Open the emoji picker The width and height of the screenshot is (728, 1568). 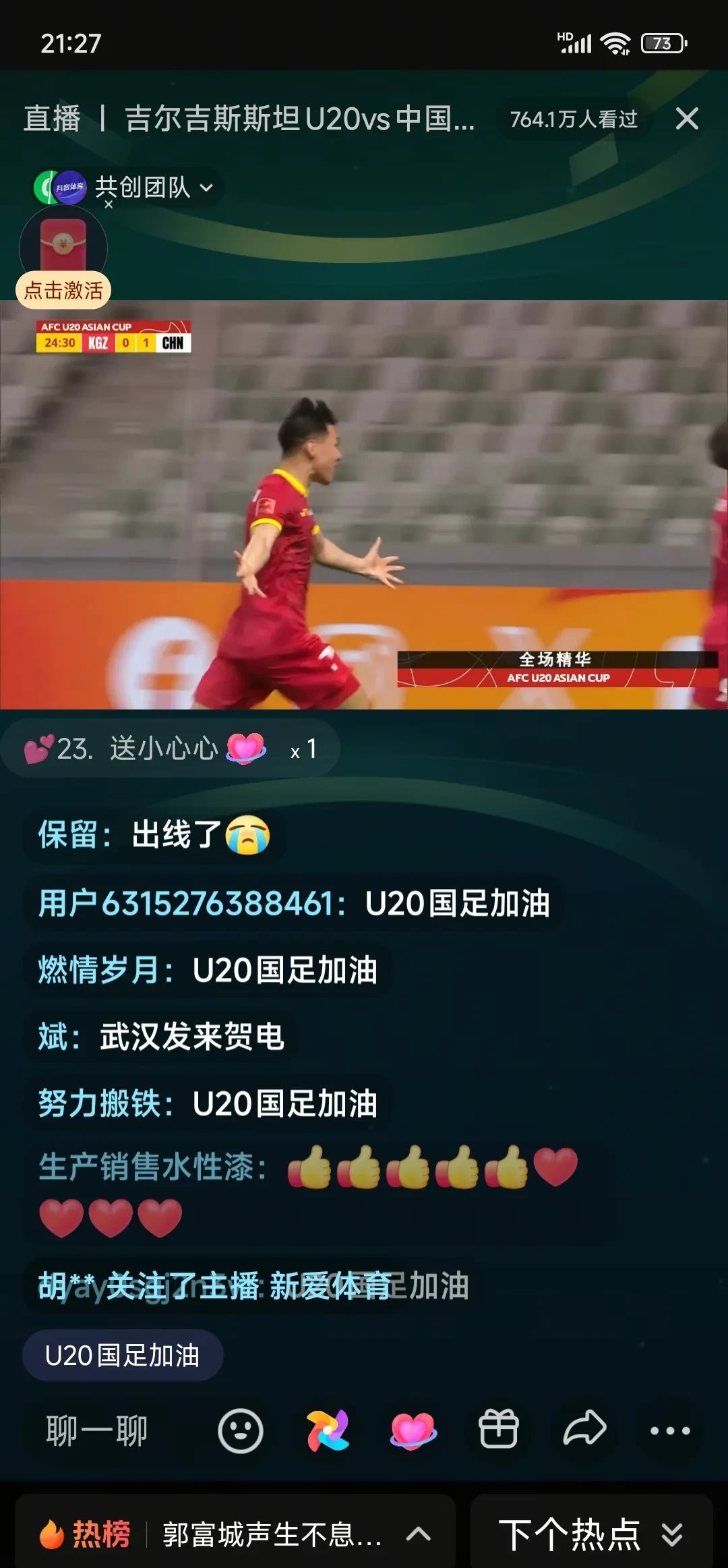coord(240,1431)
